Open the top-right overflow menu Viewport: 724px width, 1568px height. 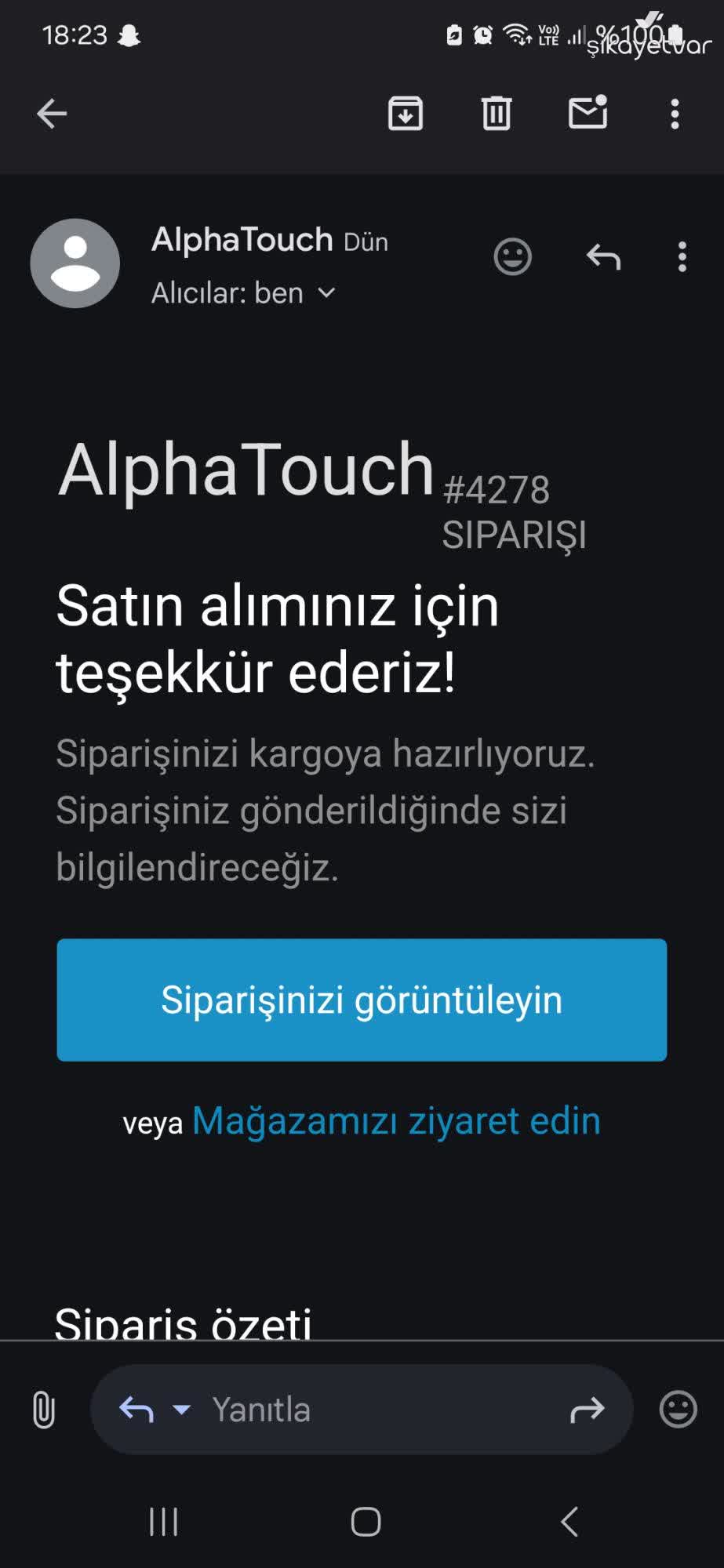pyautogui.click(x=676, y=113)
